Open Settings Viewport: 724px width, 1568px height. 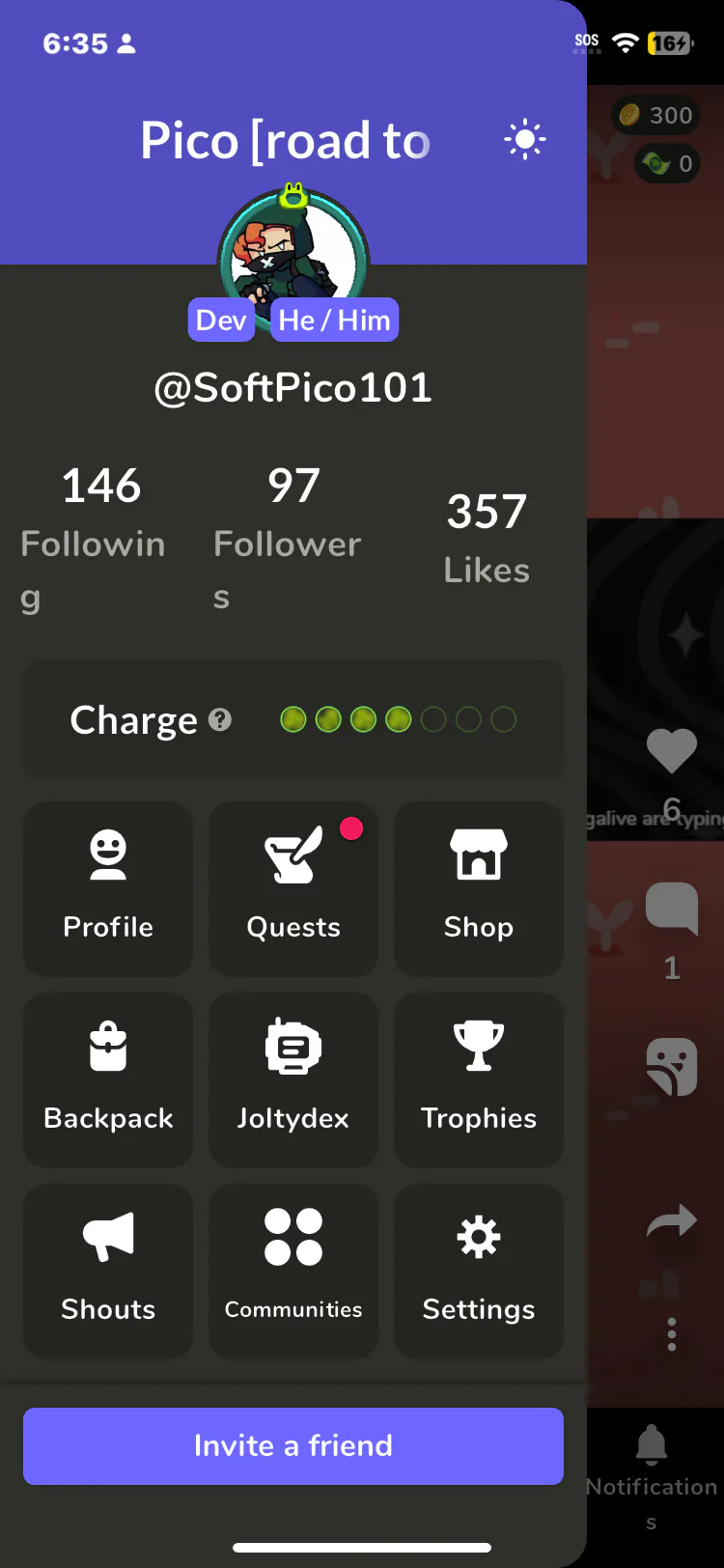point(479,1270)
